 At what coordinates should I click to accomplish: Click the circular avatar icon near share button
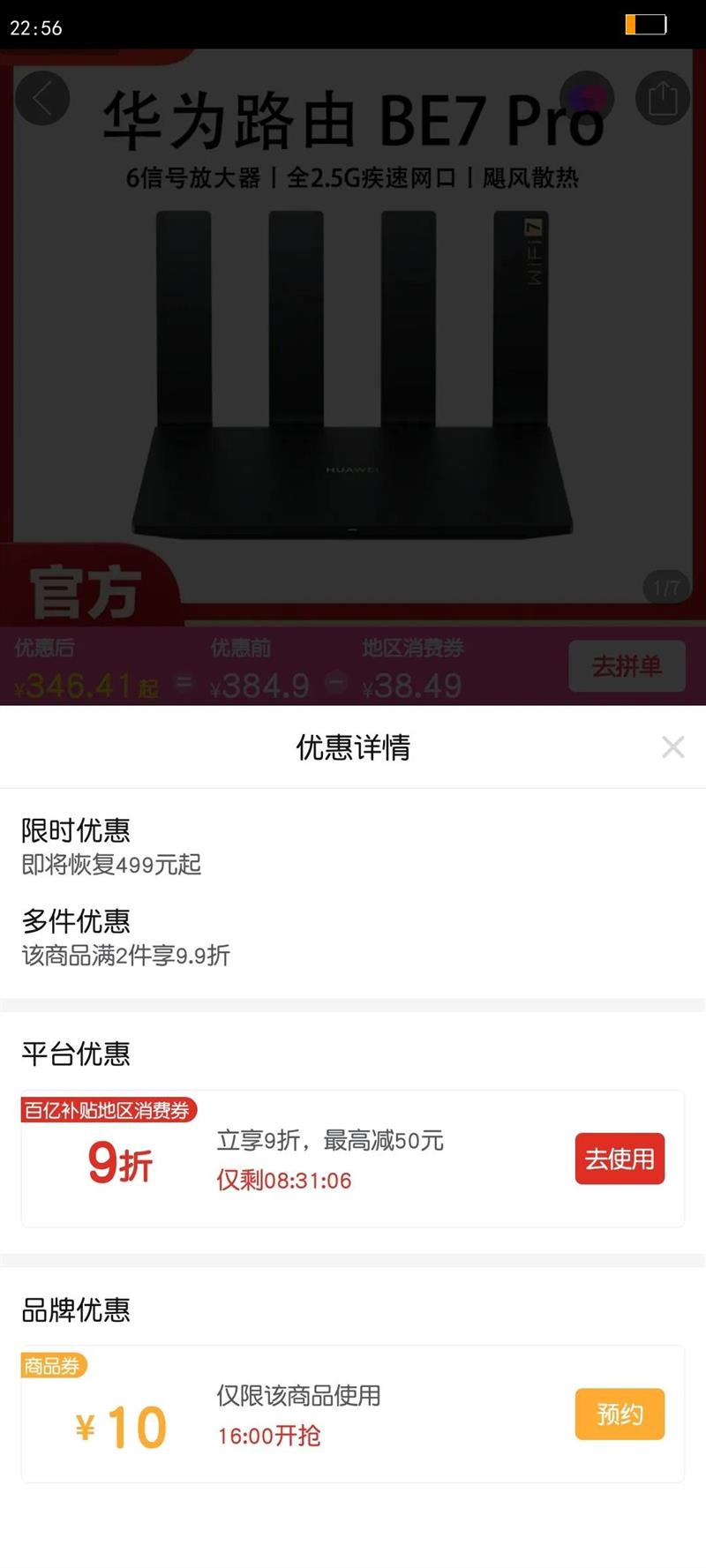point(586,95)
